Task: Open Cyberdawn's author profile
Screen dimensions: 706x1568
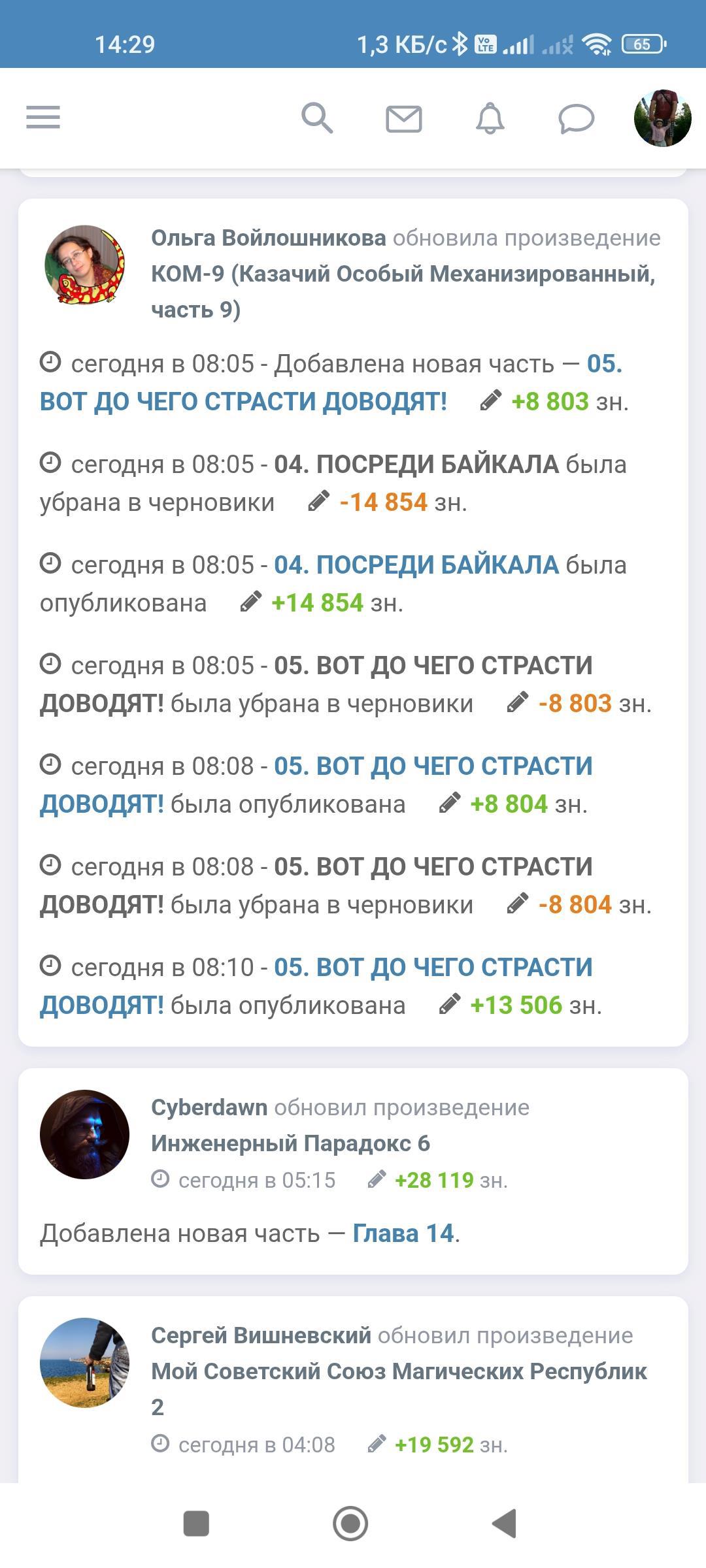Action: click(x=209, y=1107)
